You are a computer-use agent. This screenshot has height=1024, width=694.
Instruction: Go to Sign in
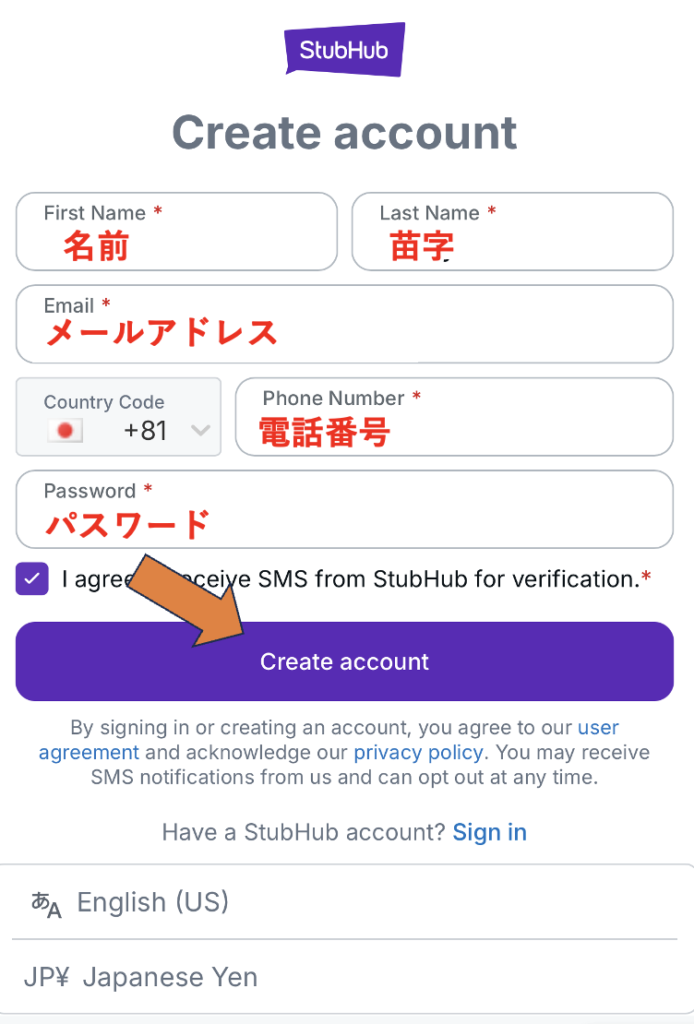click(x=489, y=832)
